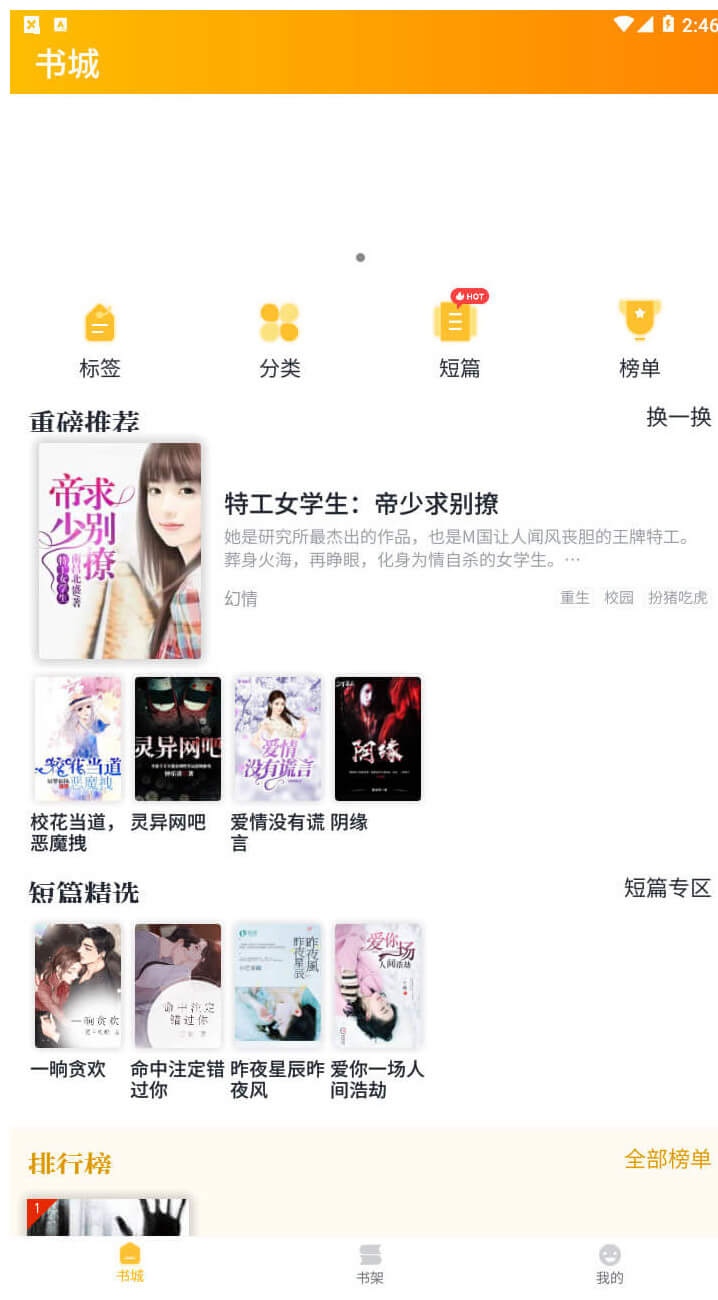Select the 书城 bookstore tab
This screenshot has height=1300, width=718.
(x=130, y=1264)
